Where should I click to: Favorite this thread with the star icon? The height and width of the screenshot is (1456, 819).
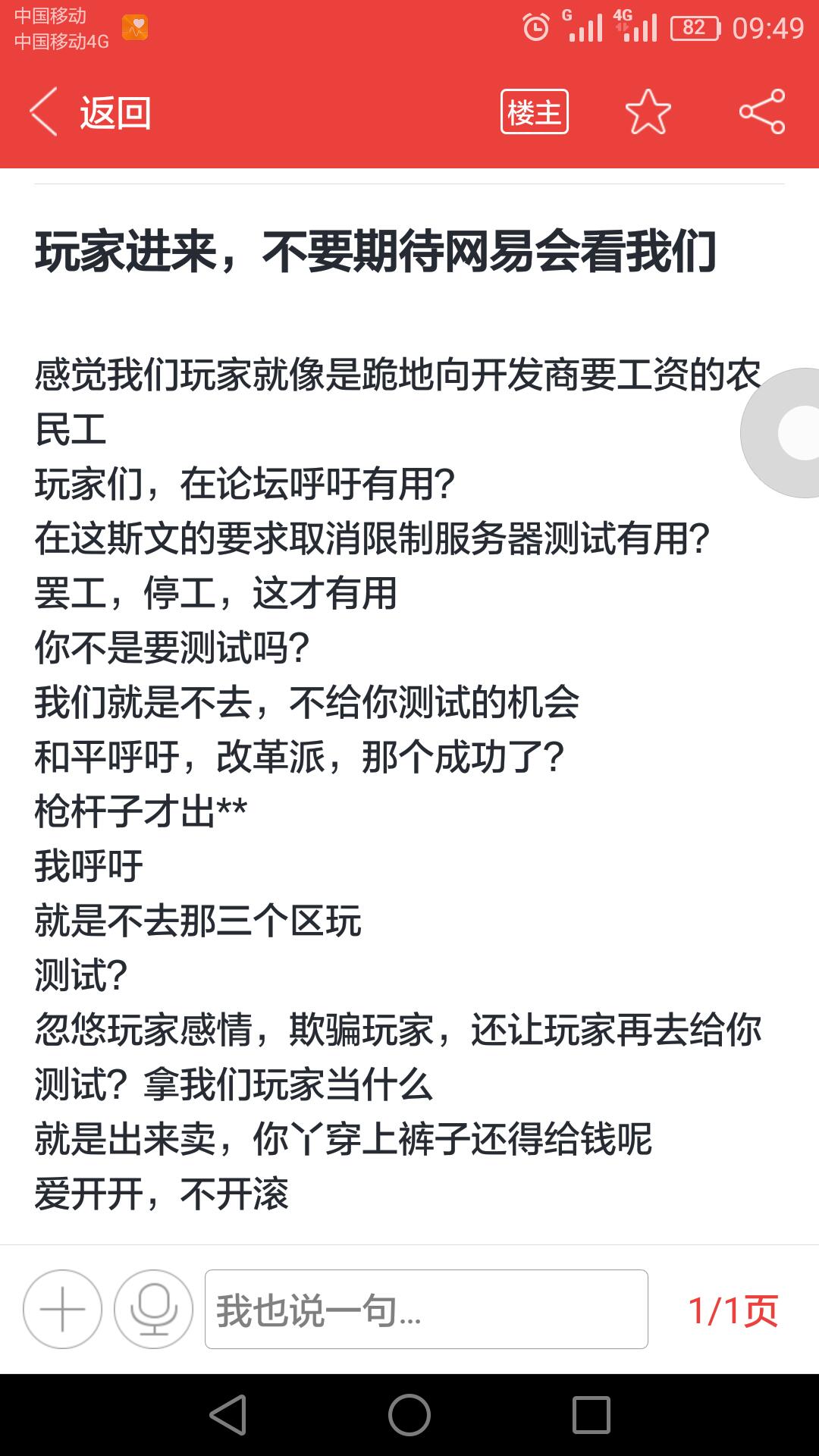[648, 112]
